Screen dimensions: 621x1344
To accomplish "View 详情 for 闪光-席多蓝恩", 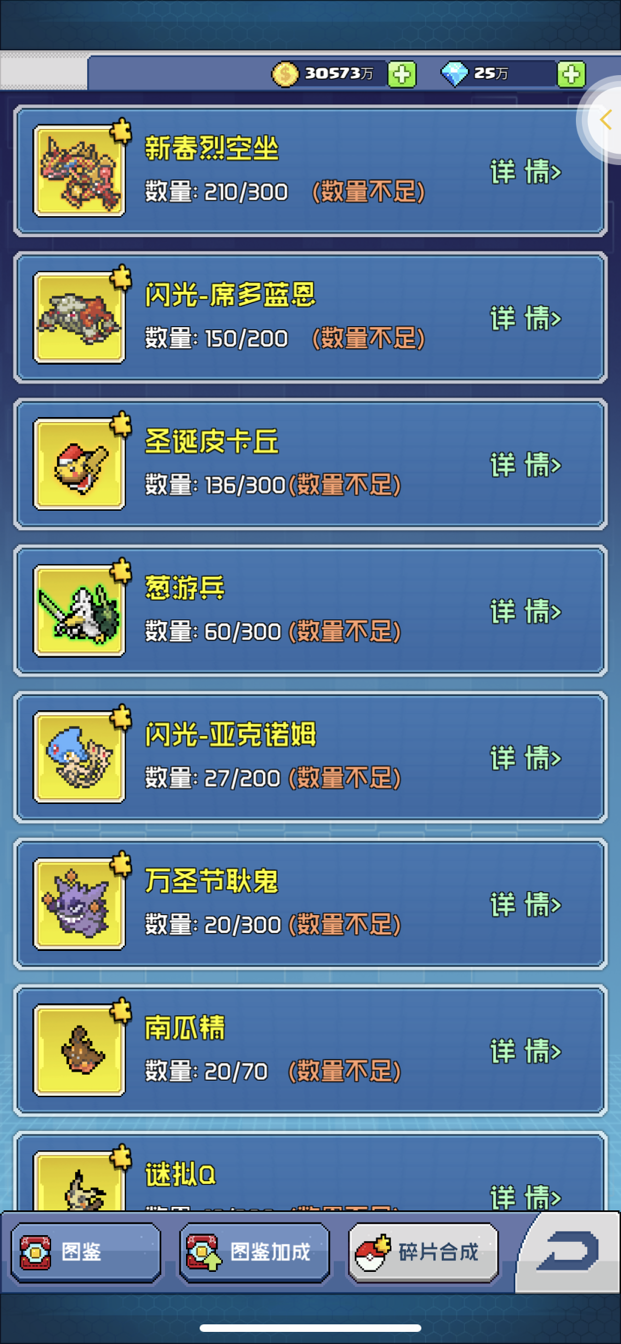I will (x=526, y=318).
